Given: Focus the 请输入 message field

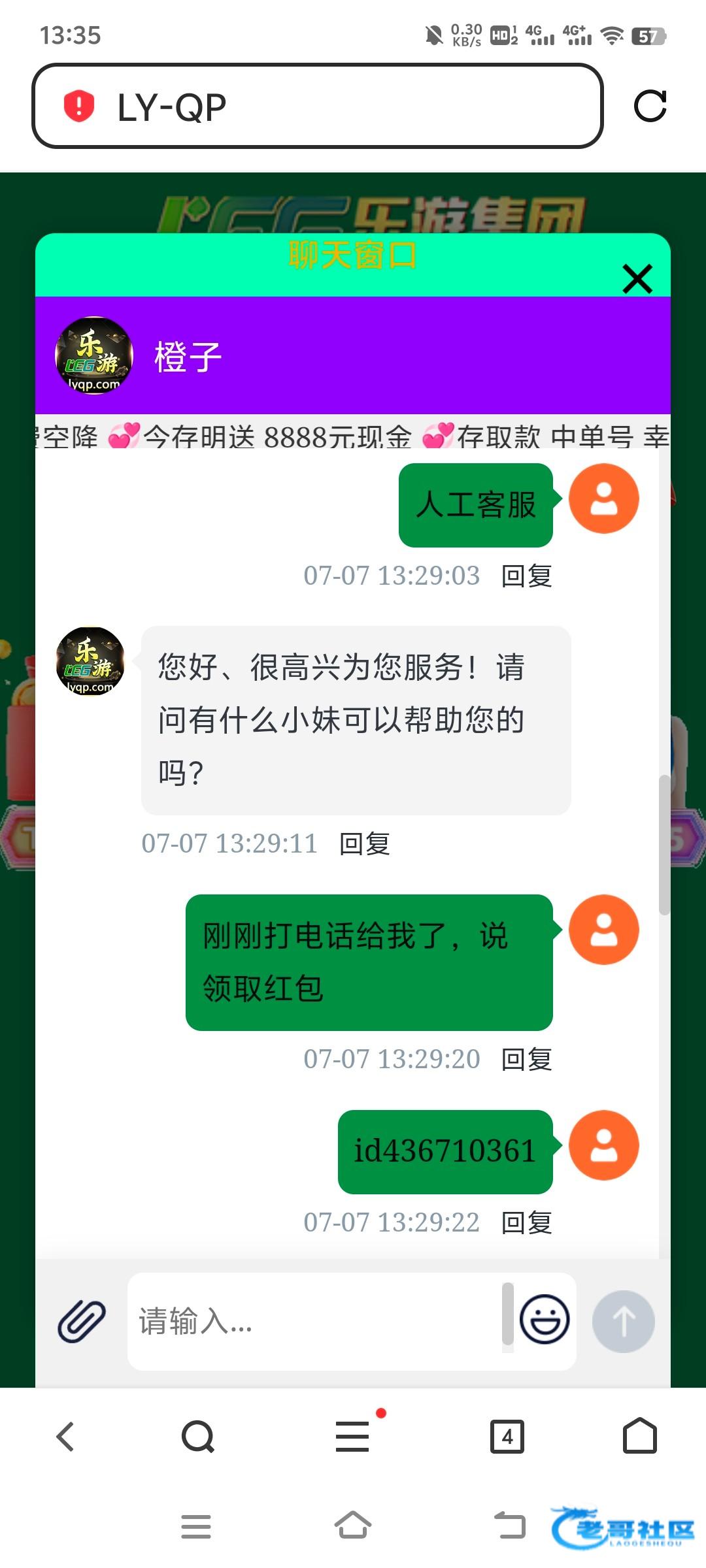Looking at the screenshot, I should (314, 1321).
